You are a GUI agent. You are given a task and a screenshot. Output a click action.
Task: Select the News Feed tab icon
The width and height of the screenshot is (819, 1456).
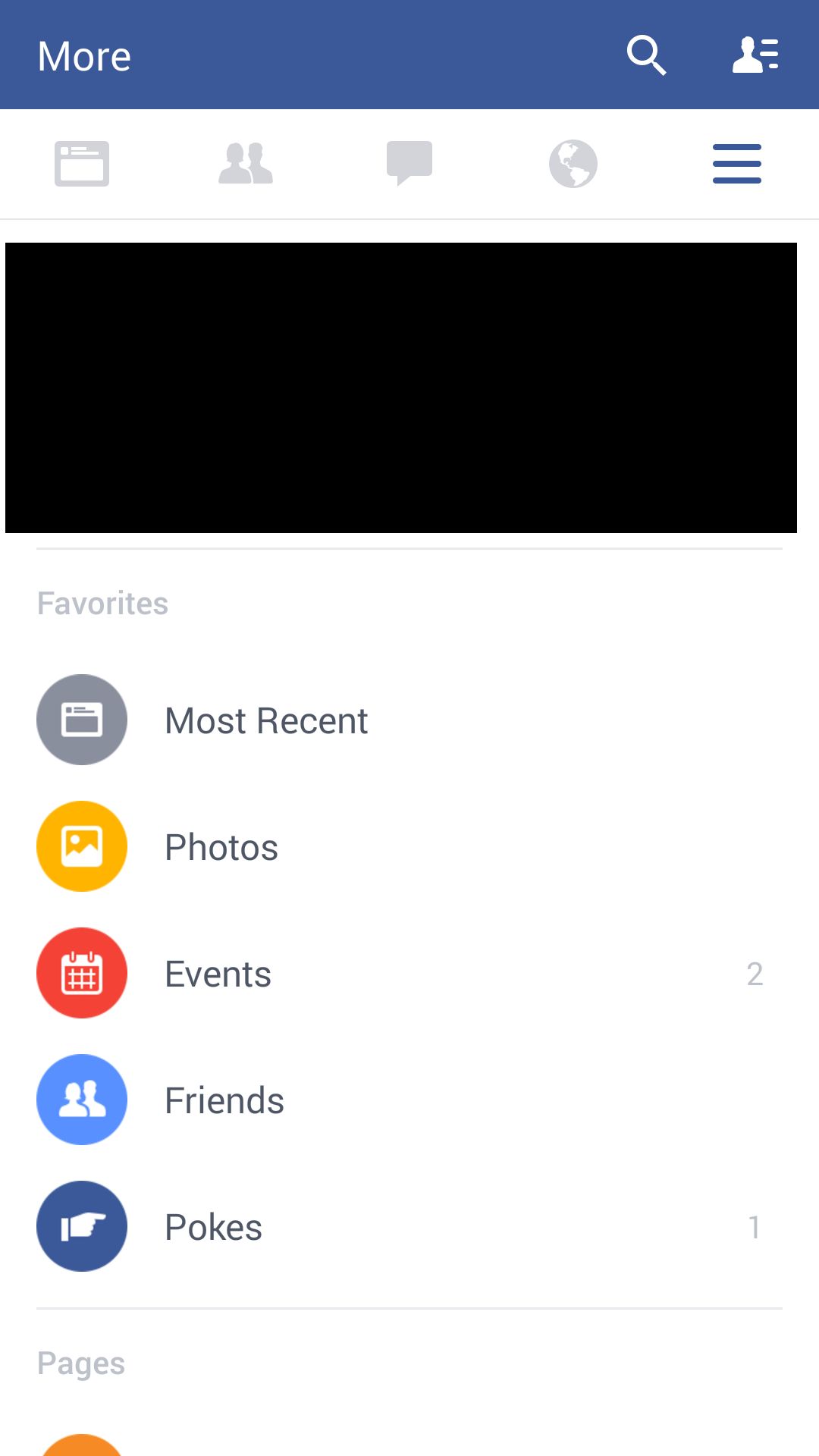(81, 163)
